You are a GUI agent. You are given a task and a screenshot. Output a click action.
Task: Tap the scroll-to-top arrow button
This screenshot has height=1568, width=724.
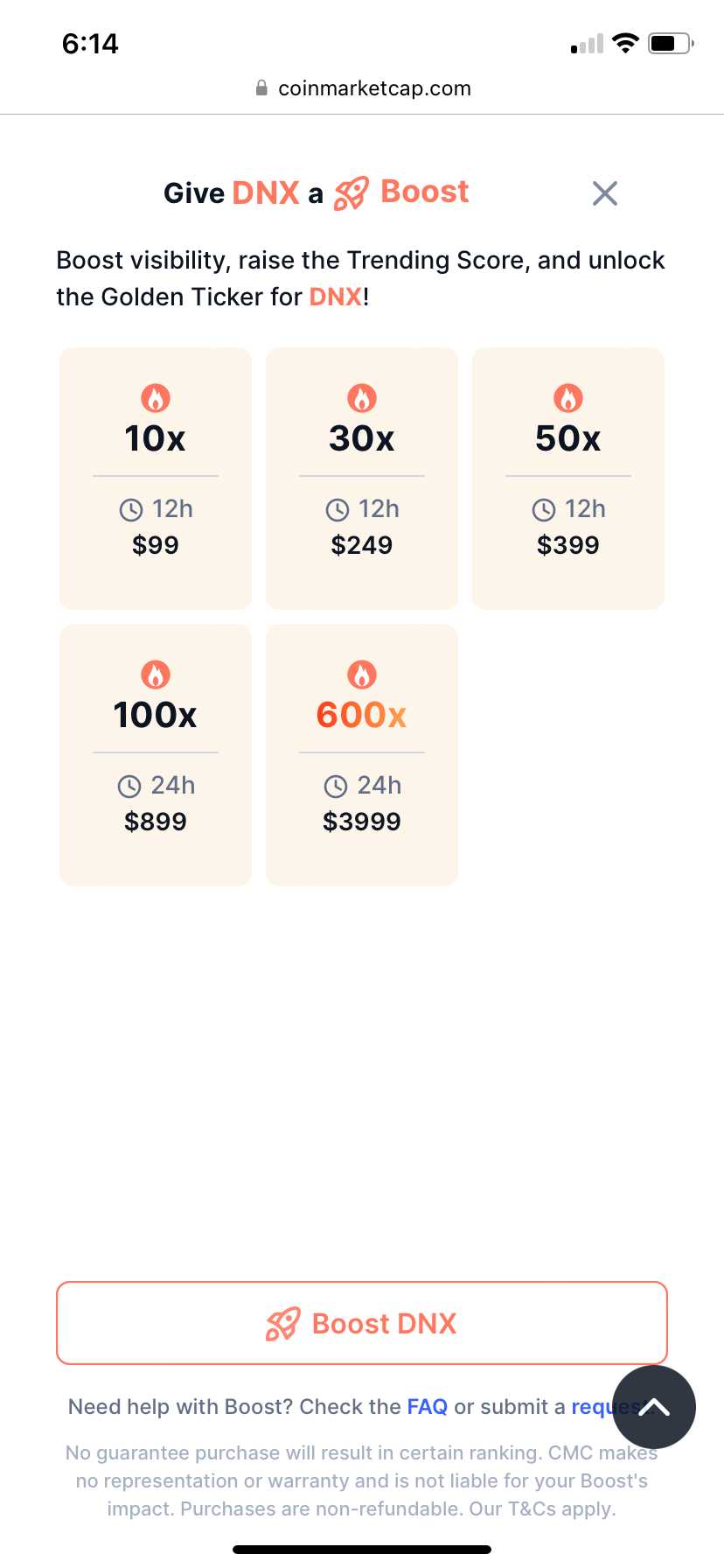pyautogui.click(x=654, y=1407)
